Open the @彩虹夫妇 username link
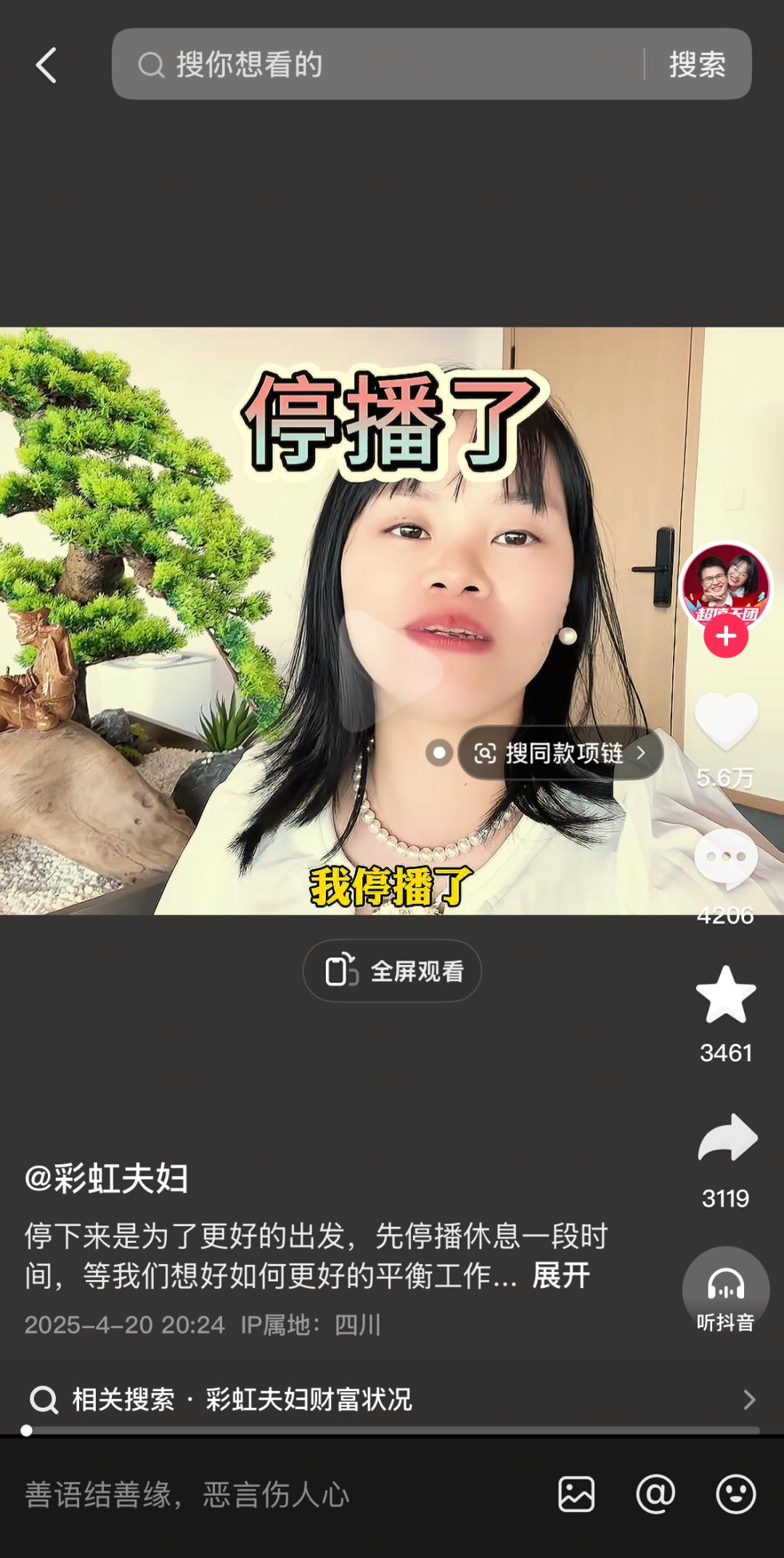Image resolution: width=784 pixels, height=1558 pixels. point(107,1178)
